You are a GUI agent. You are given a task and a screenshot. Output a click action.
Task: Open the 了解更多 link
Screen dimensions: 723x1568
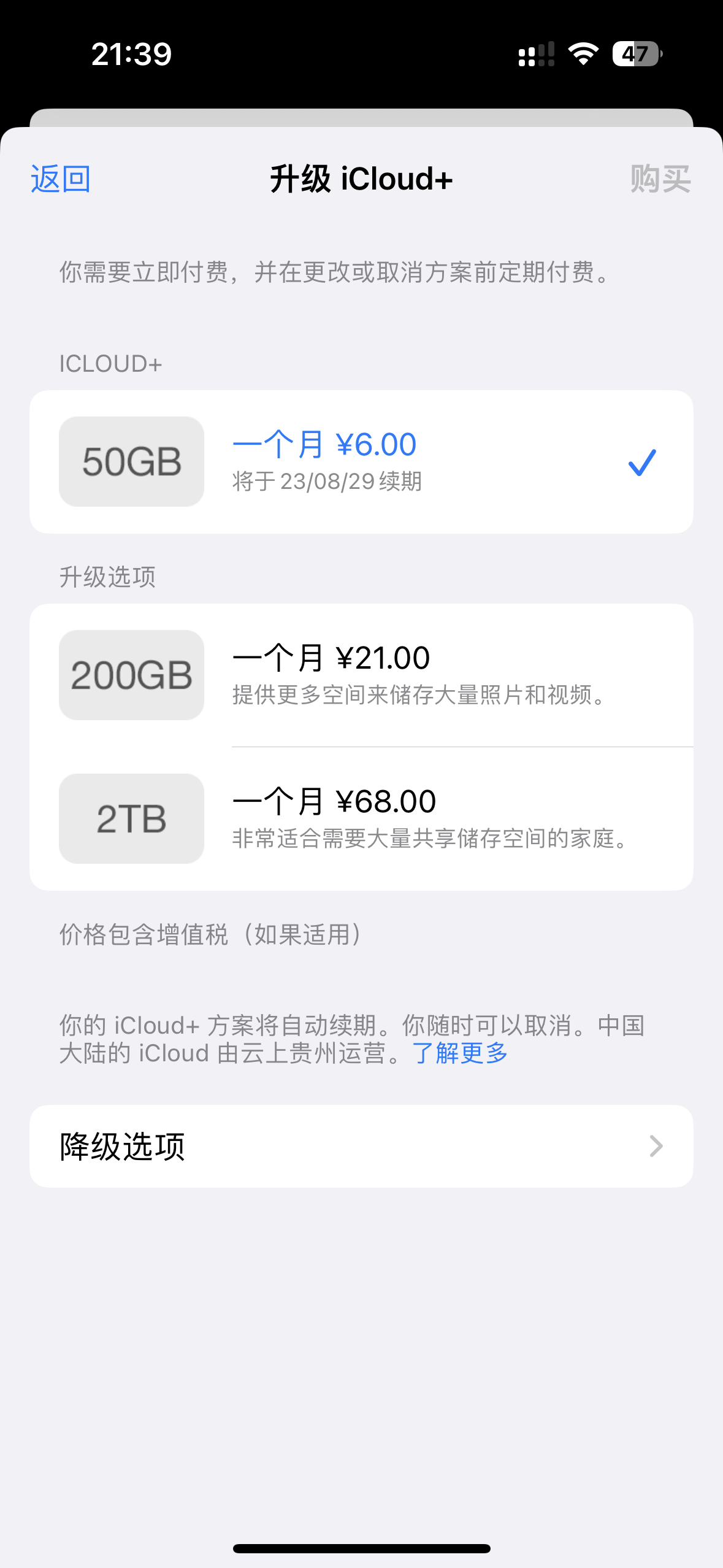click(x=460, y=1053)
